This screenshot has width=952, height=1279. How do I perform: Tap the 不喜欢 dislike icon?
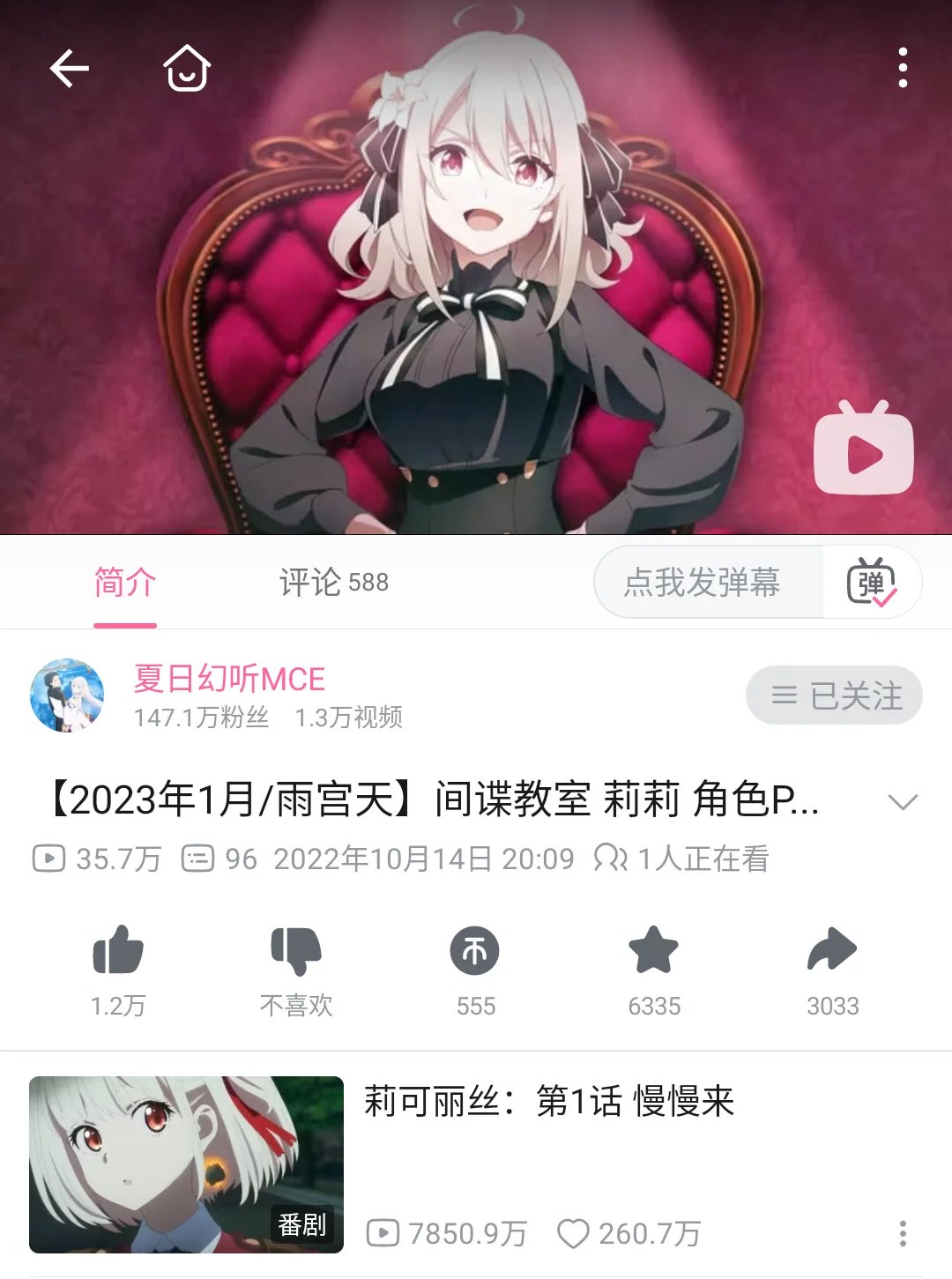tap(296, 951)
